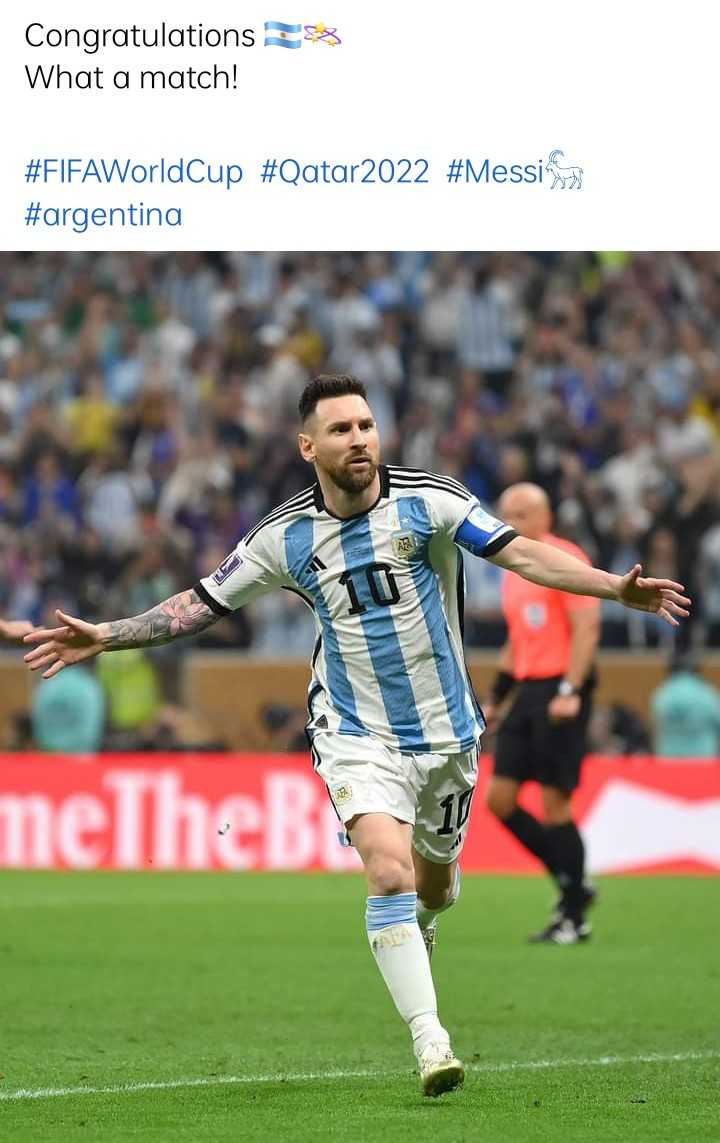Open the #Qatar2022 hashtag
Screen dimensions: 720x1143
click(344, 173)
